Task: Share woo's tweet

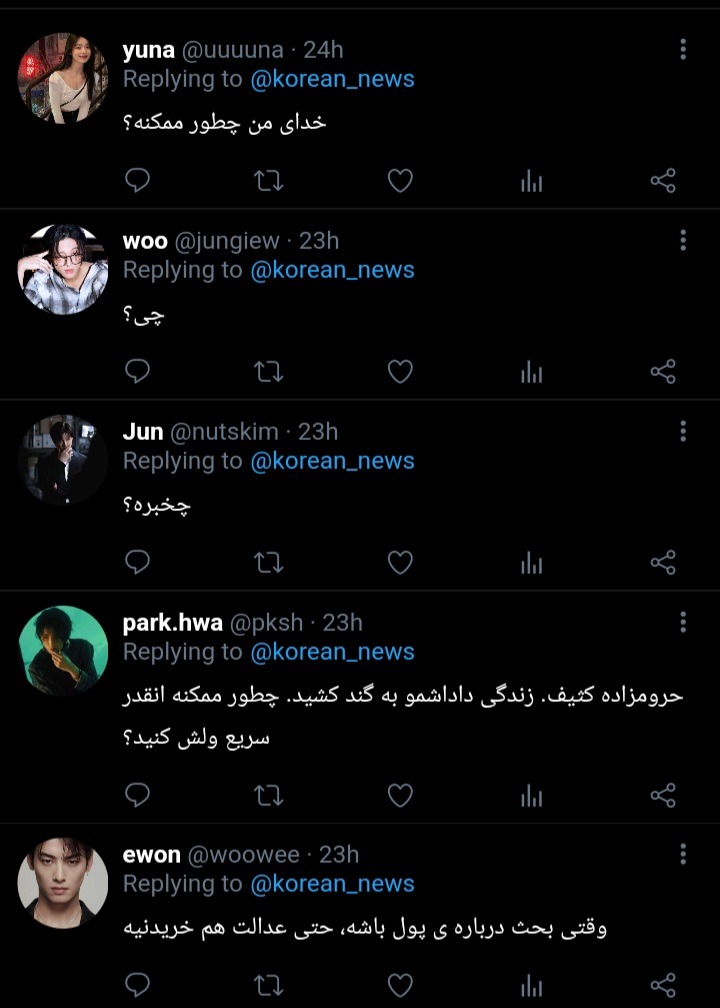Action: pyautogui.click(x=663, y=372)
